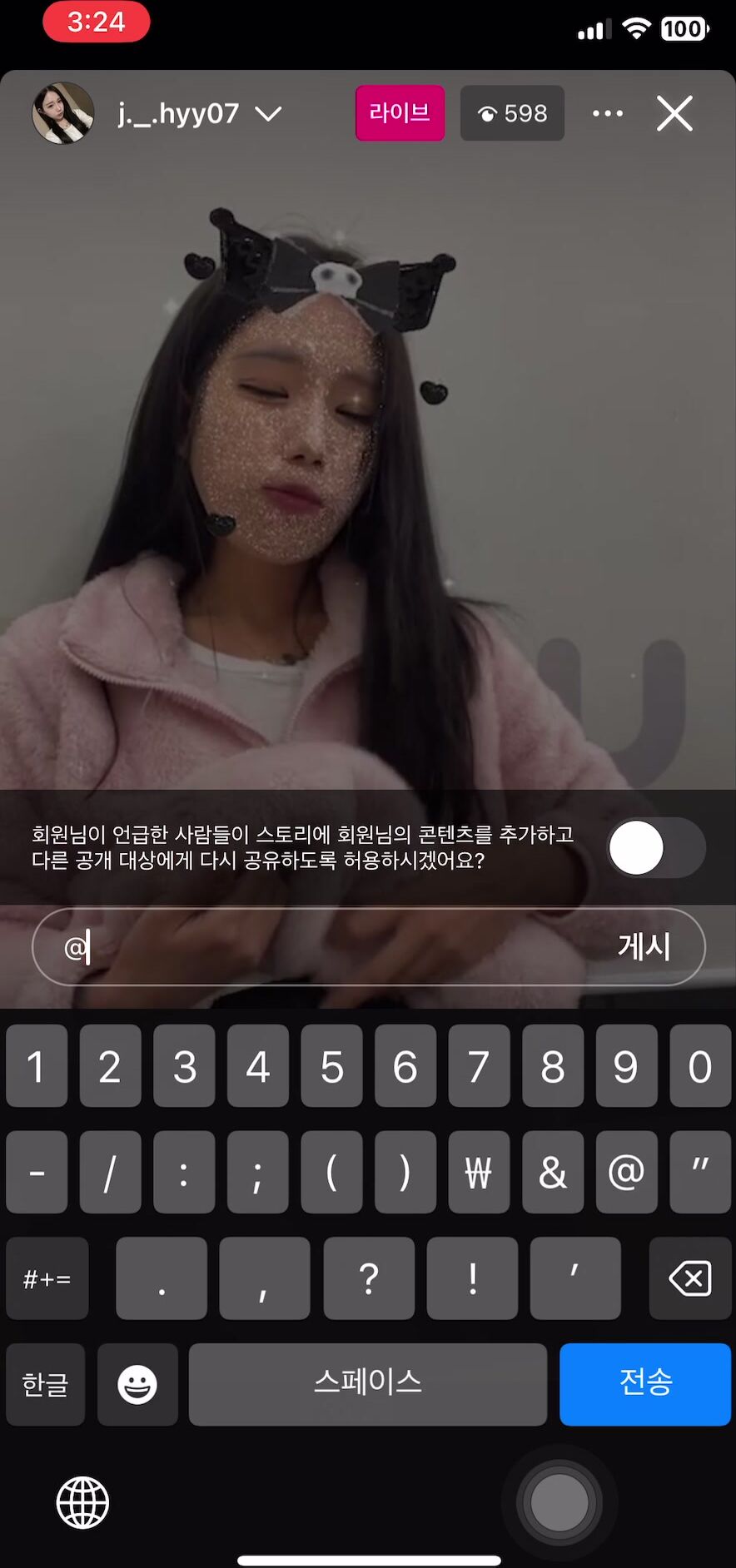Show more symbols with #+= key
Screen dimensions: 736x1568
[47, 1278]
